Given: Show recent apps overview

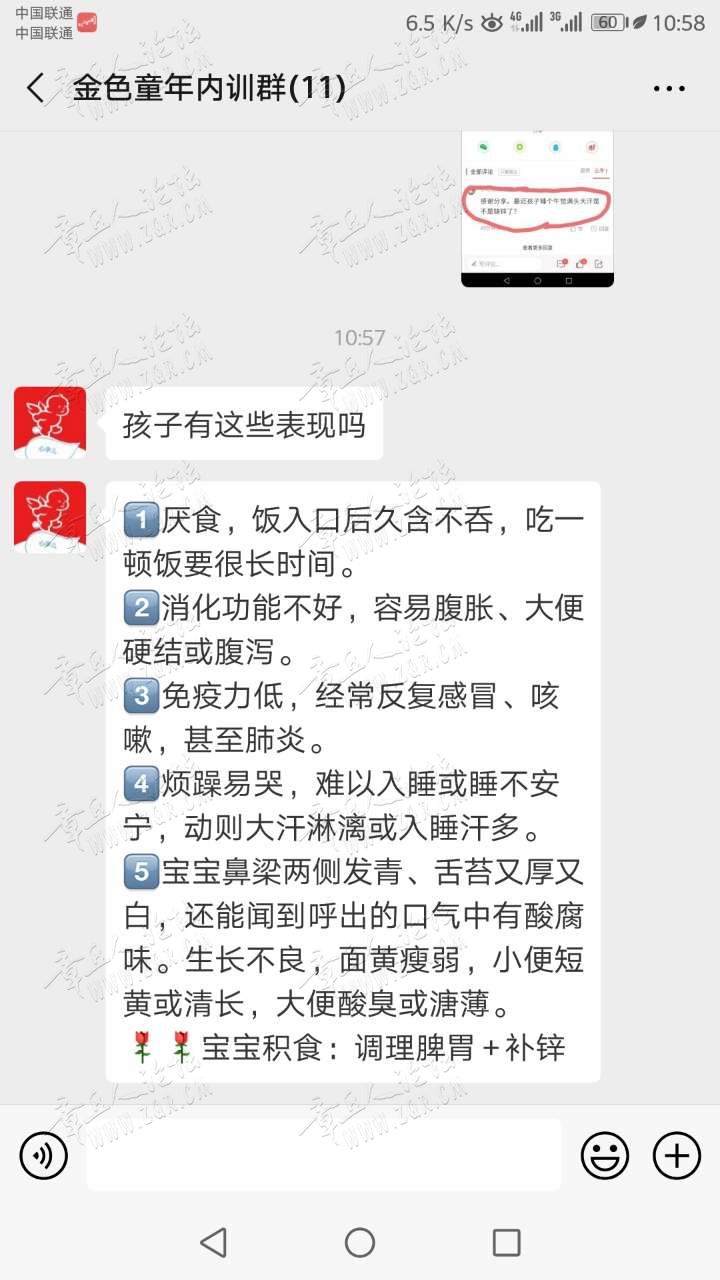Looking at the screenshot, I should tap(507, 1243).
